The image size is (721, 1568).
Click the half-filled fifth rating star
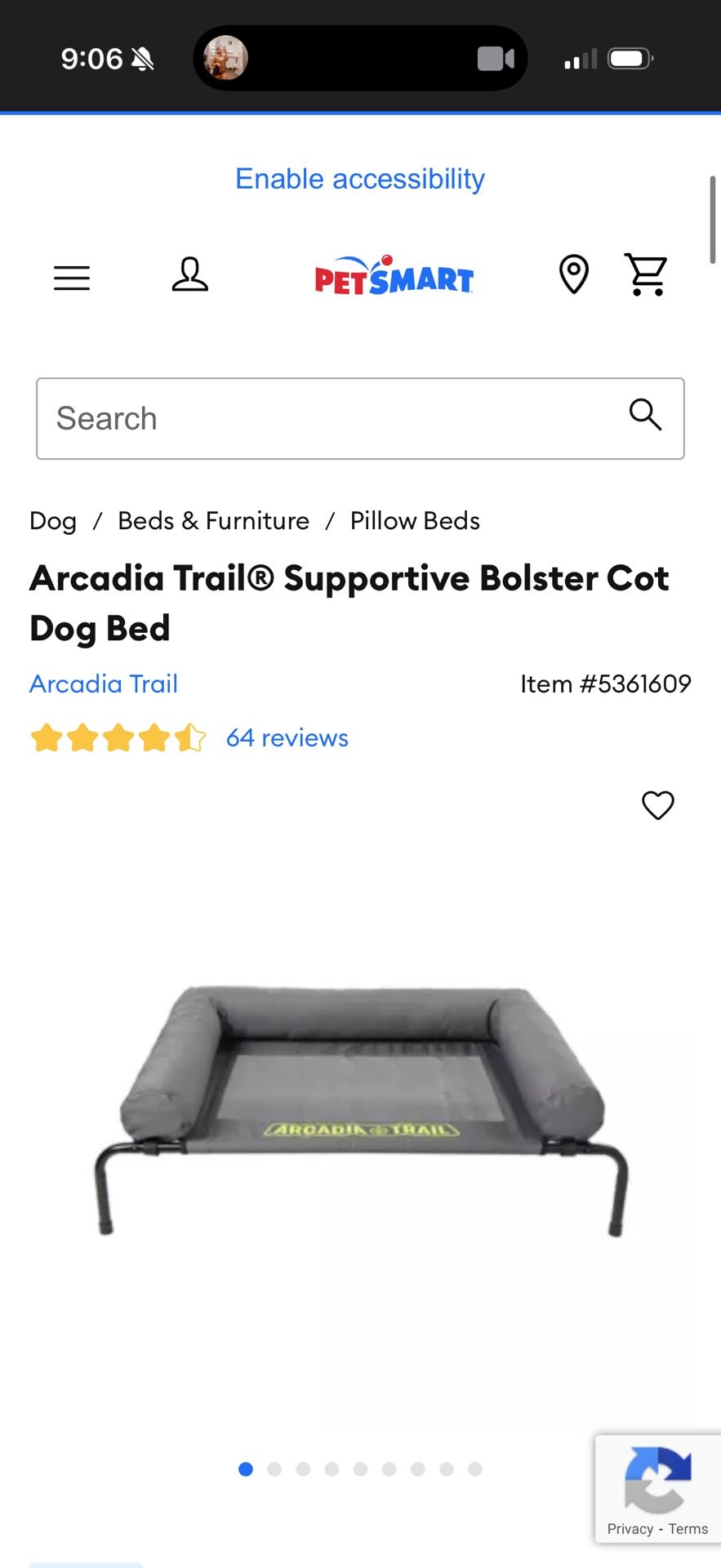tap(190, 737)
